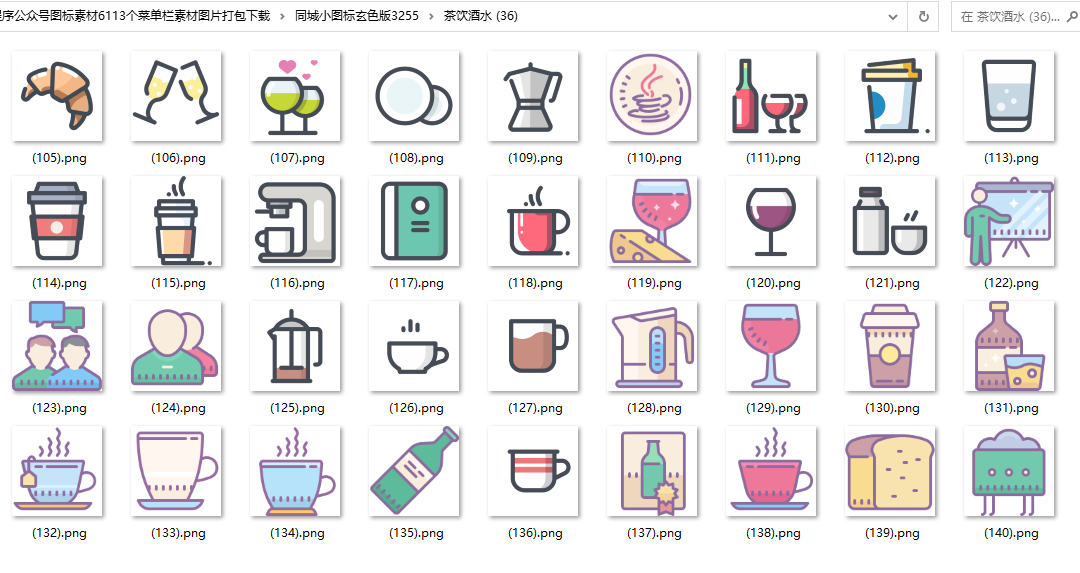Open the bread loaf image (139).png
This screenshot has height=573, width=1080.
pos(890,471)
